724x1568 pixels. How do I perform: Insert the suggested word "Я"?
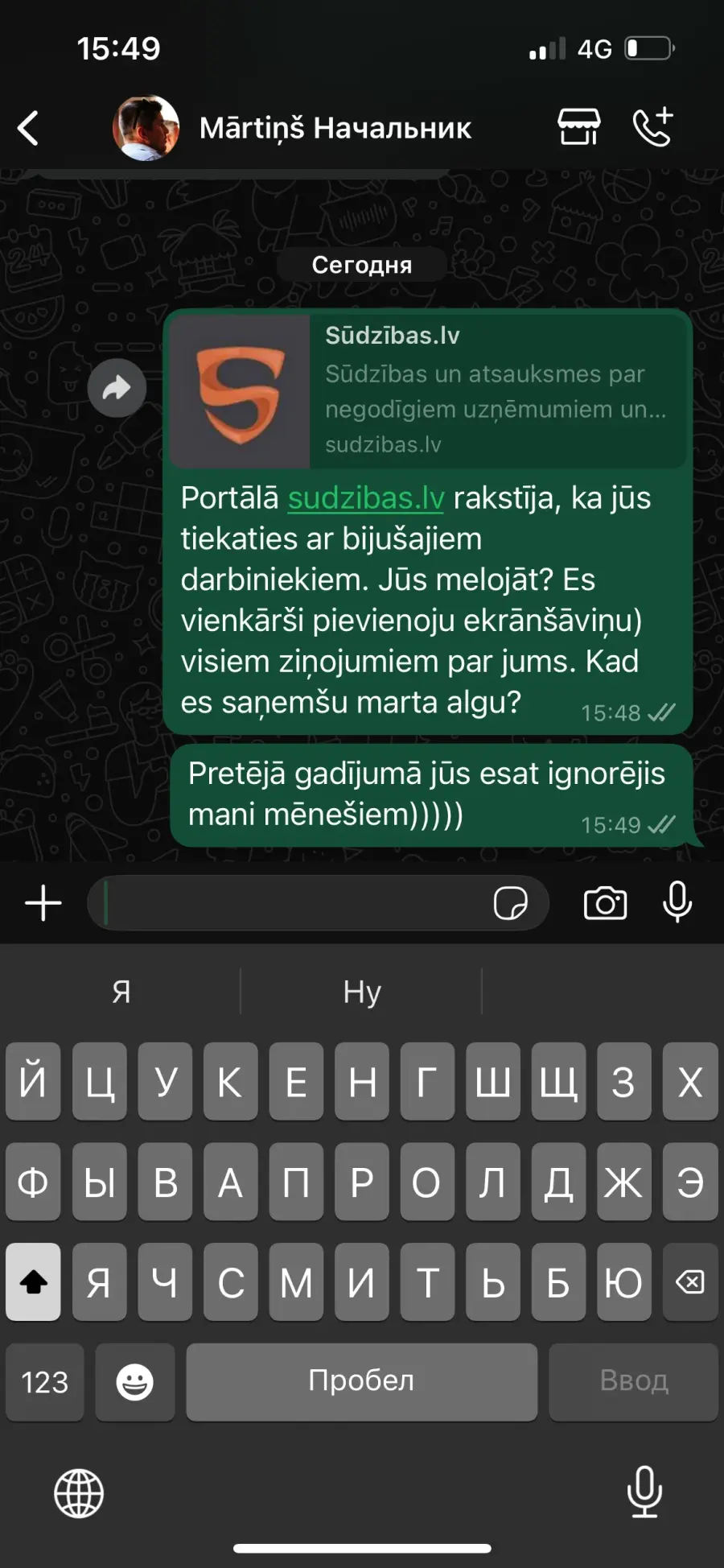click(x=121, y=992)
